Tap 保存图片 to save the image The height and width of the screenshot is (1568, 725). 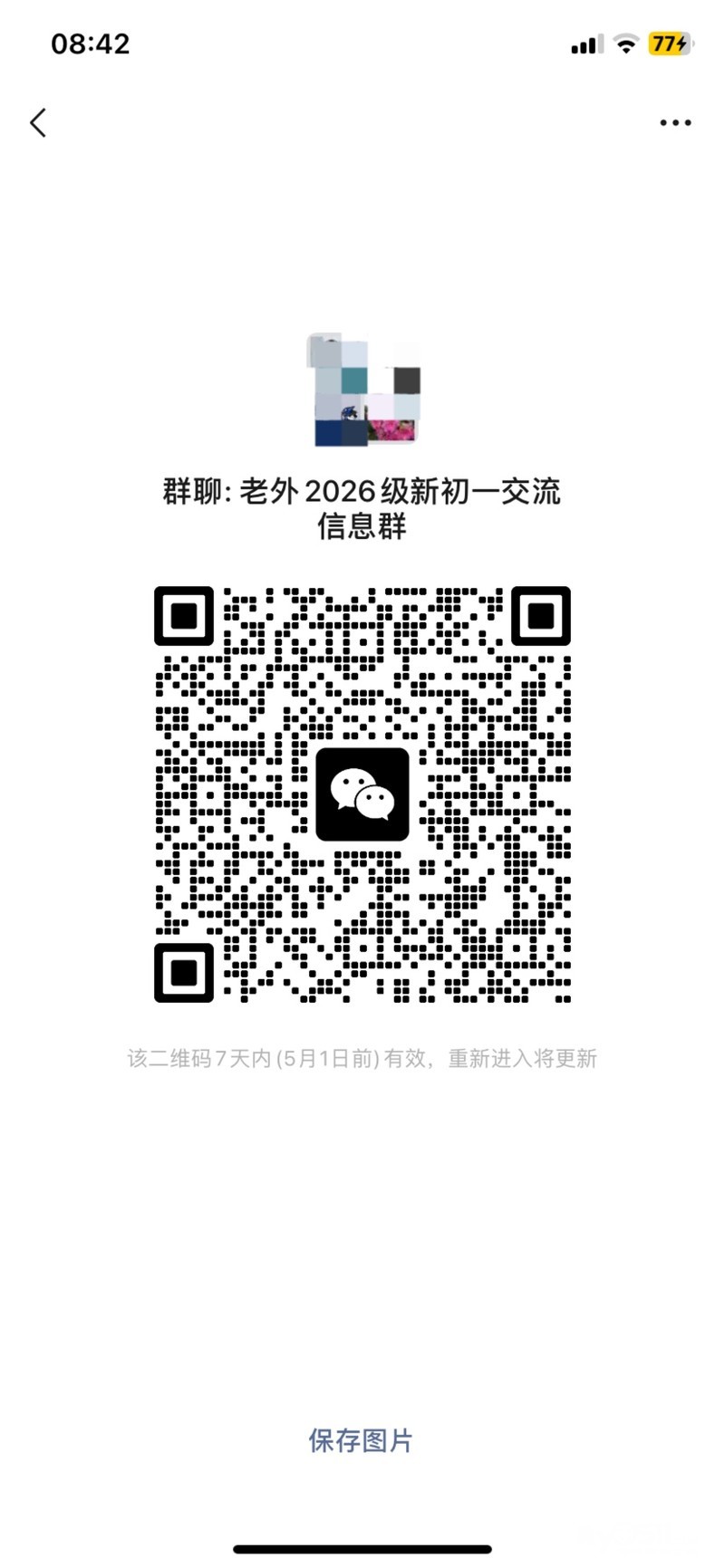click(361, 1439)
